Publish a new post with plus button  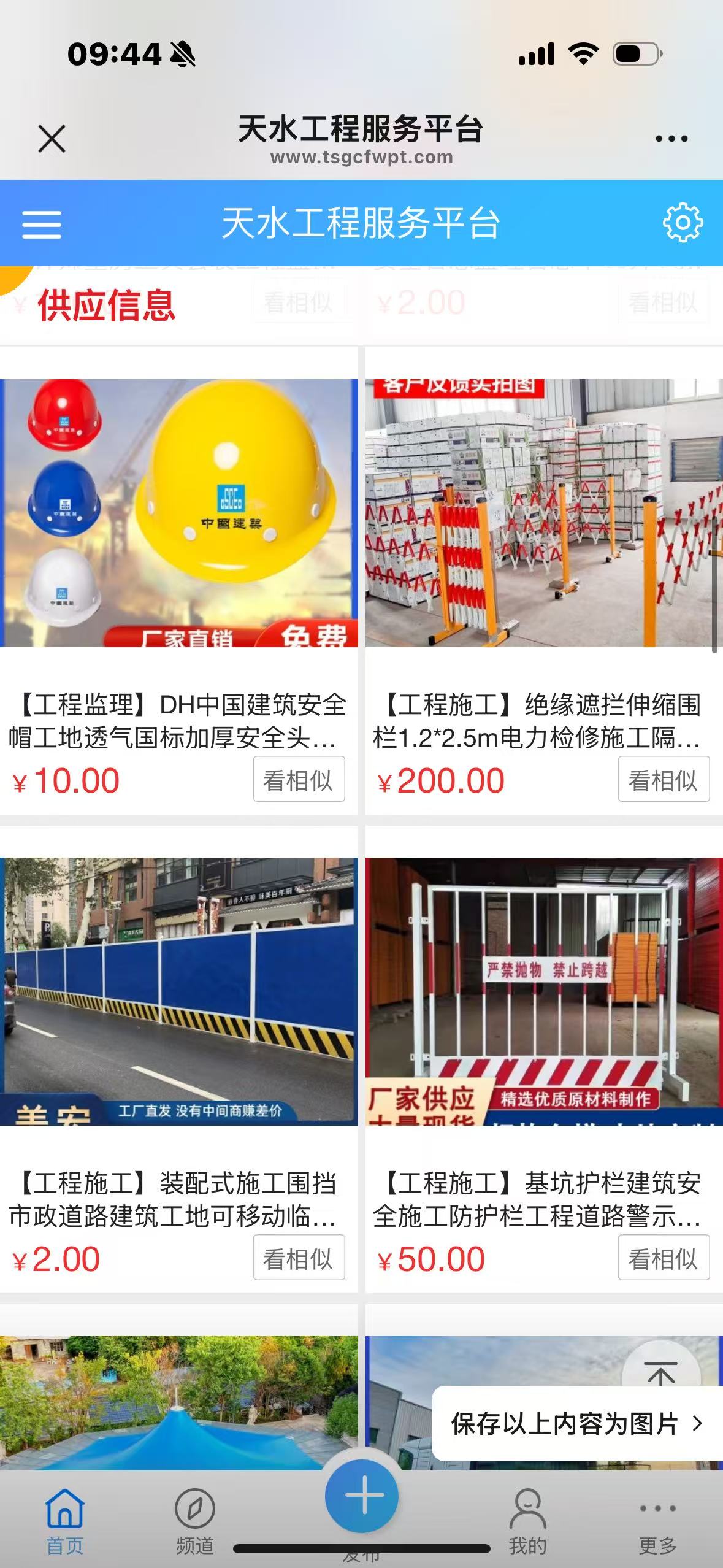coord(362,1496)
